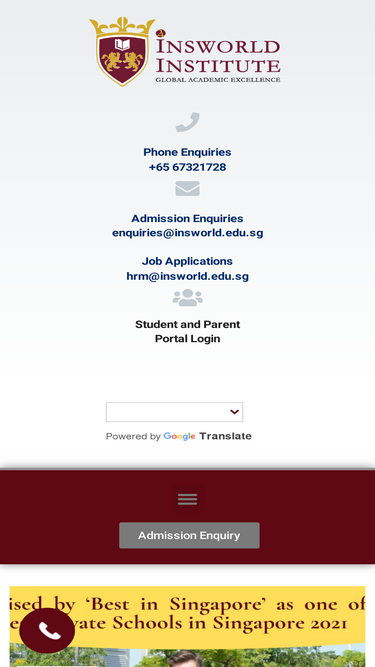Tap the floating phone call button
This screenshot has width=375, height=667.
tap(47, 630)
